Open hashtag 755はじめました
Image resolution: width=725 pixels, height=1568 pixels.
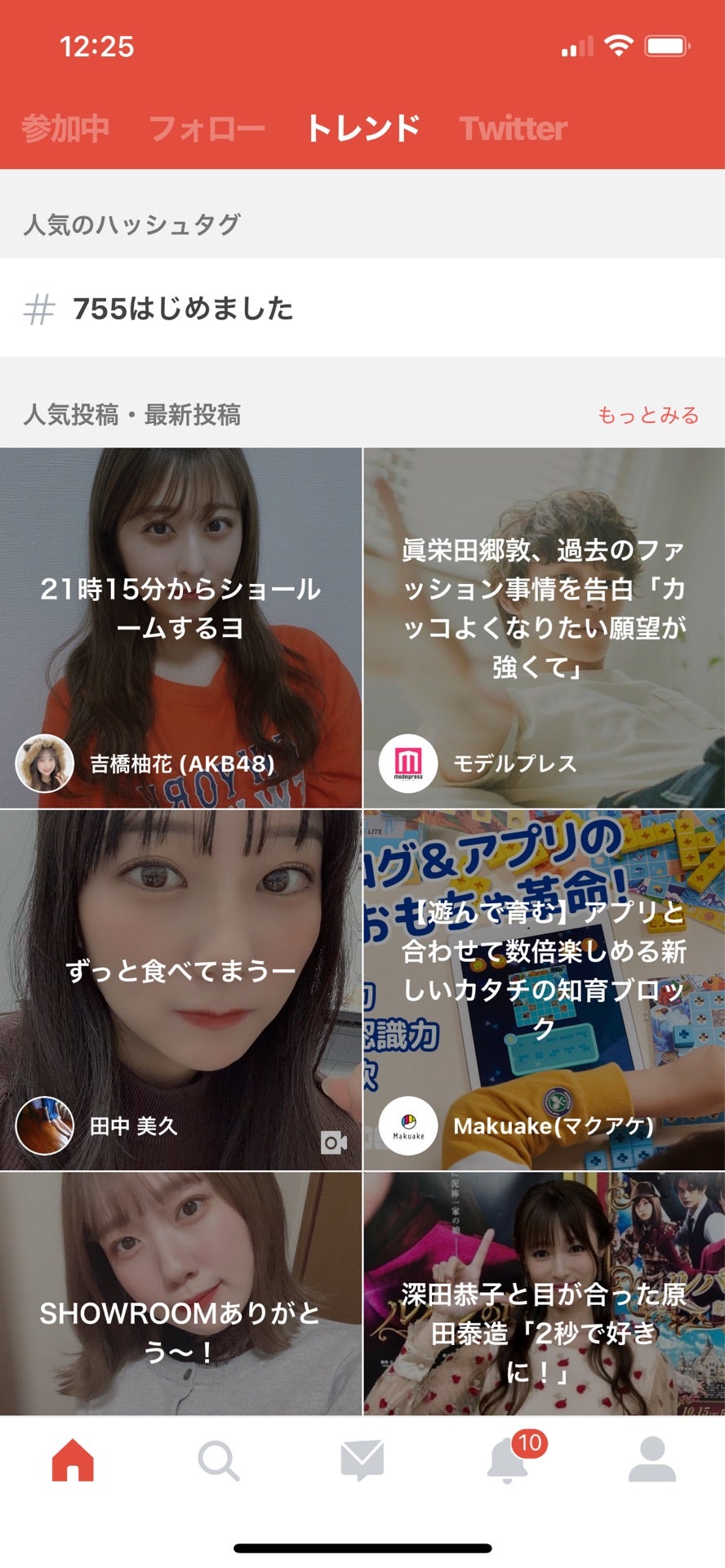(183, 309)
